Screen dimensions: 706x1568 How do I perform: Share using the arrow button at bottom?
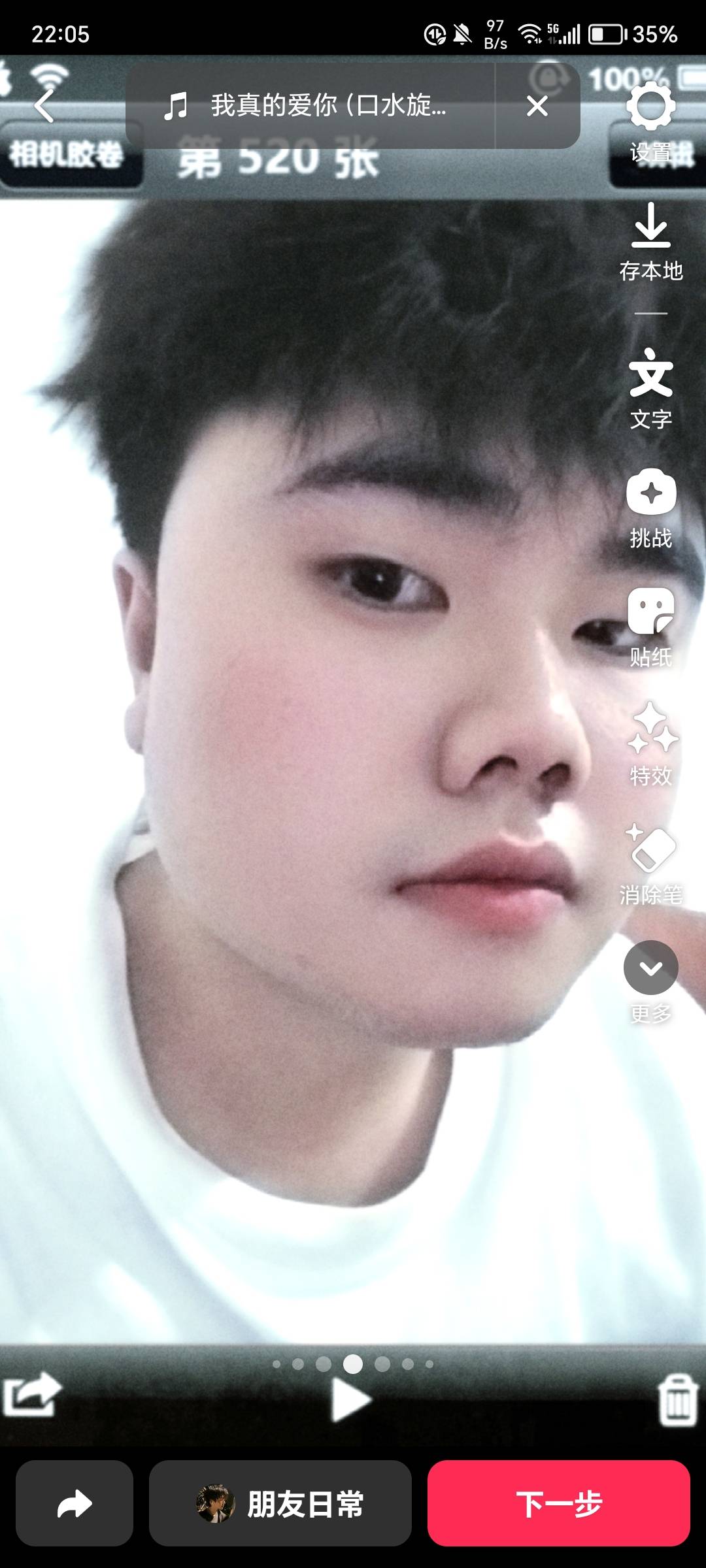tap(75, 1503)
